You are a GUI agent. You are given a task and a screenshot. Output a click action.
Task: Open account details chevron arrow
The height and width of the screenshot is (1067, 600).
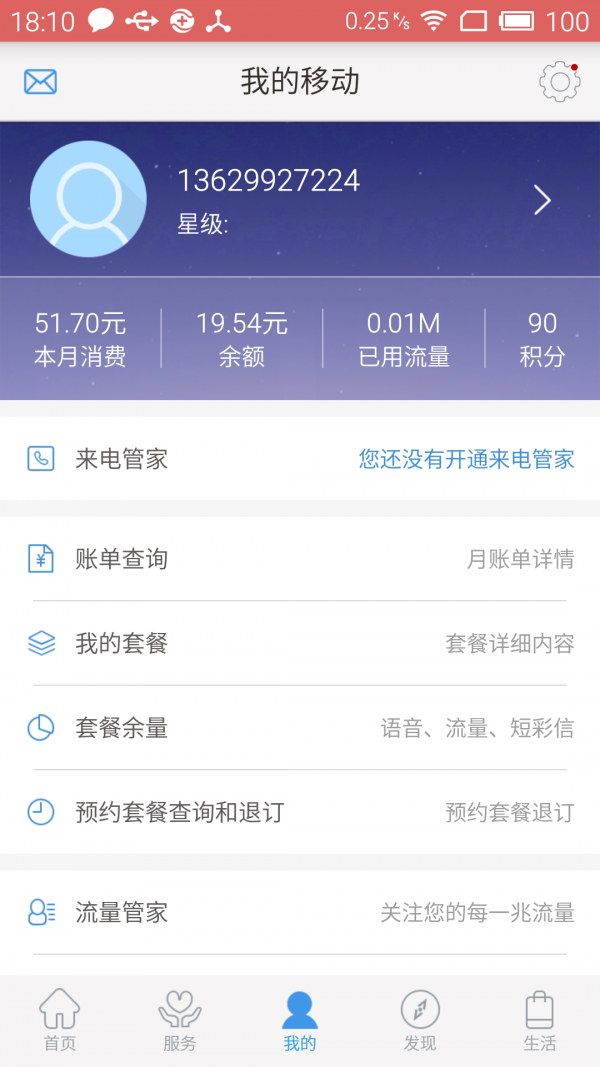tap(542, 200)
